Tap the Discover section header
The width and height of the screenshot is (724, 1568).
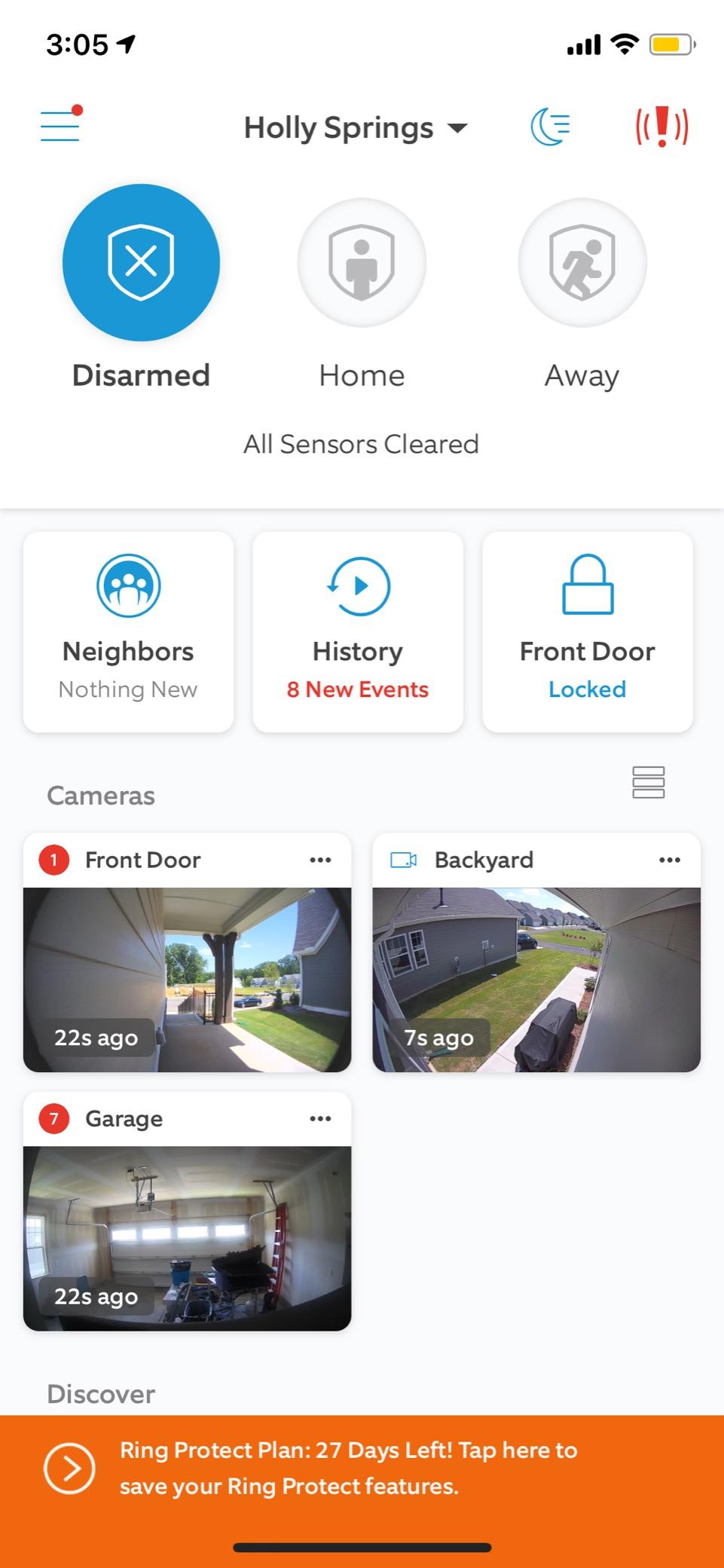pyautogui.click(x=99, y=1394)
